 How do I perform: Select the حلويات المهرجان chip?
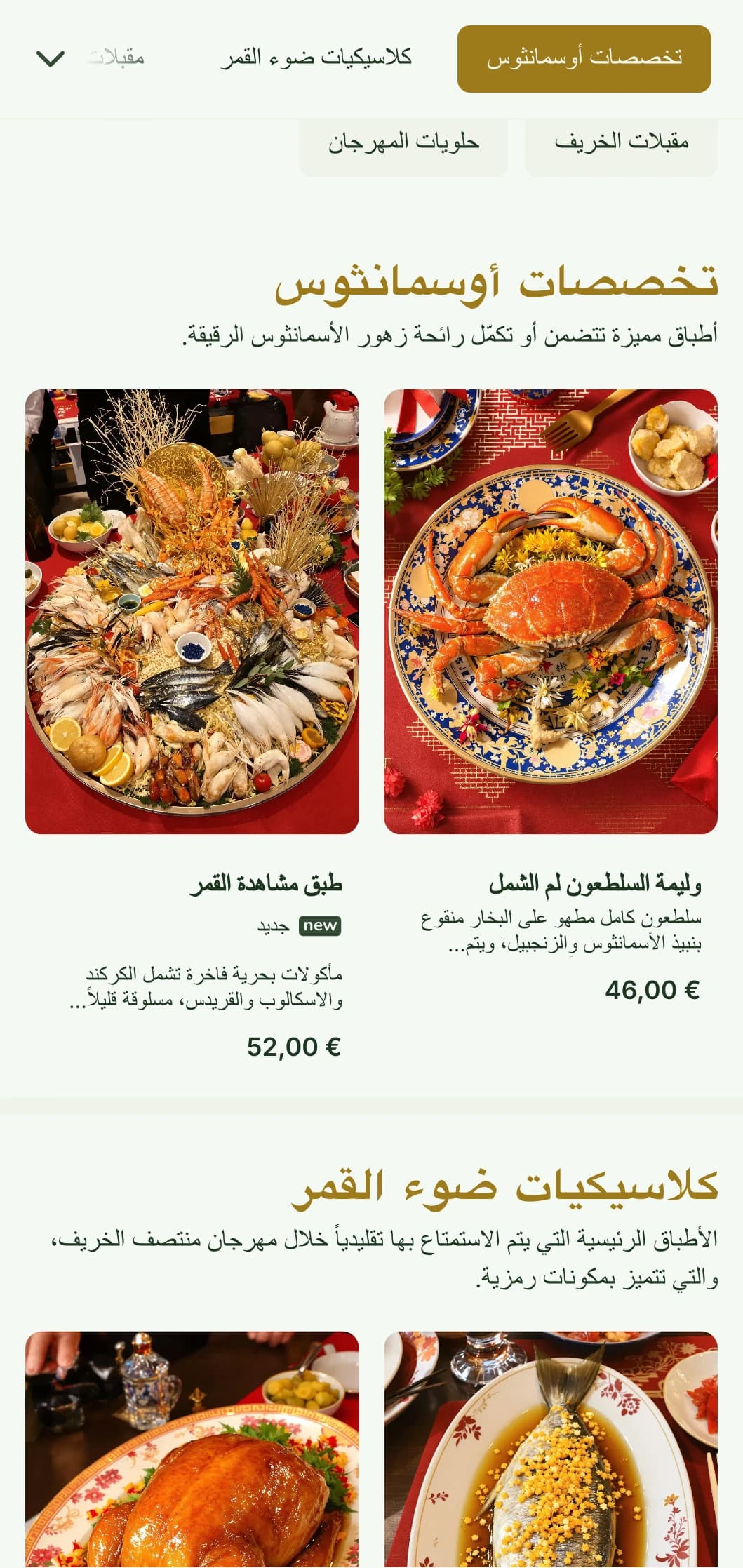click(x=403, y=143)
